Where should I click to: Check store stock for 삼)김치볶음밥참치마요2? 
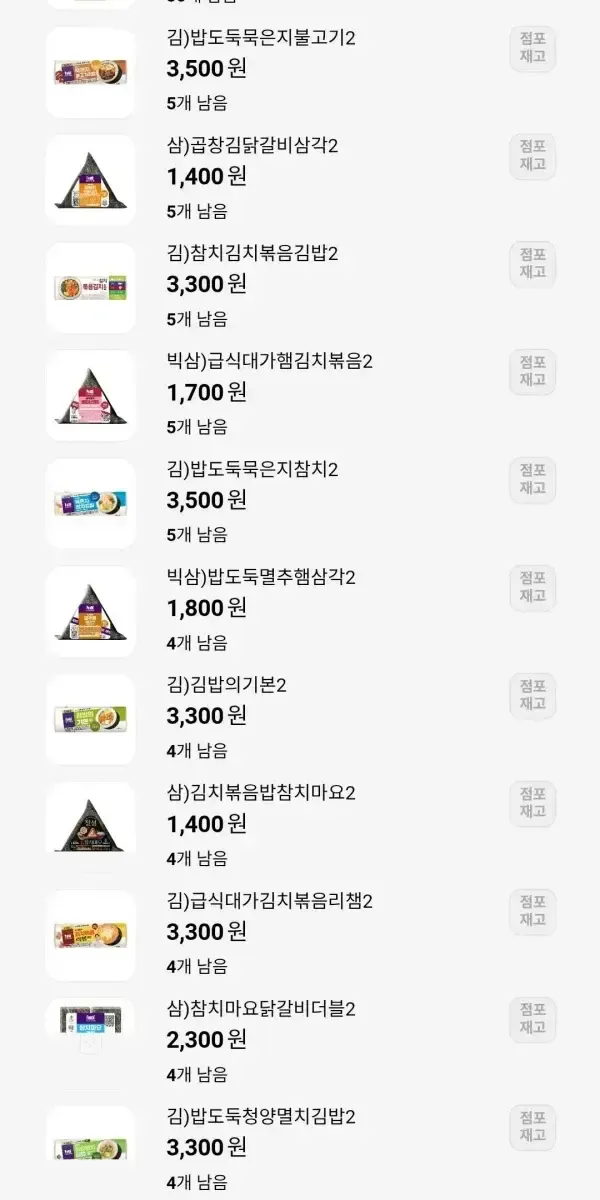532,805
